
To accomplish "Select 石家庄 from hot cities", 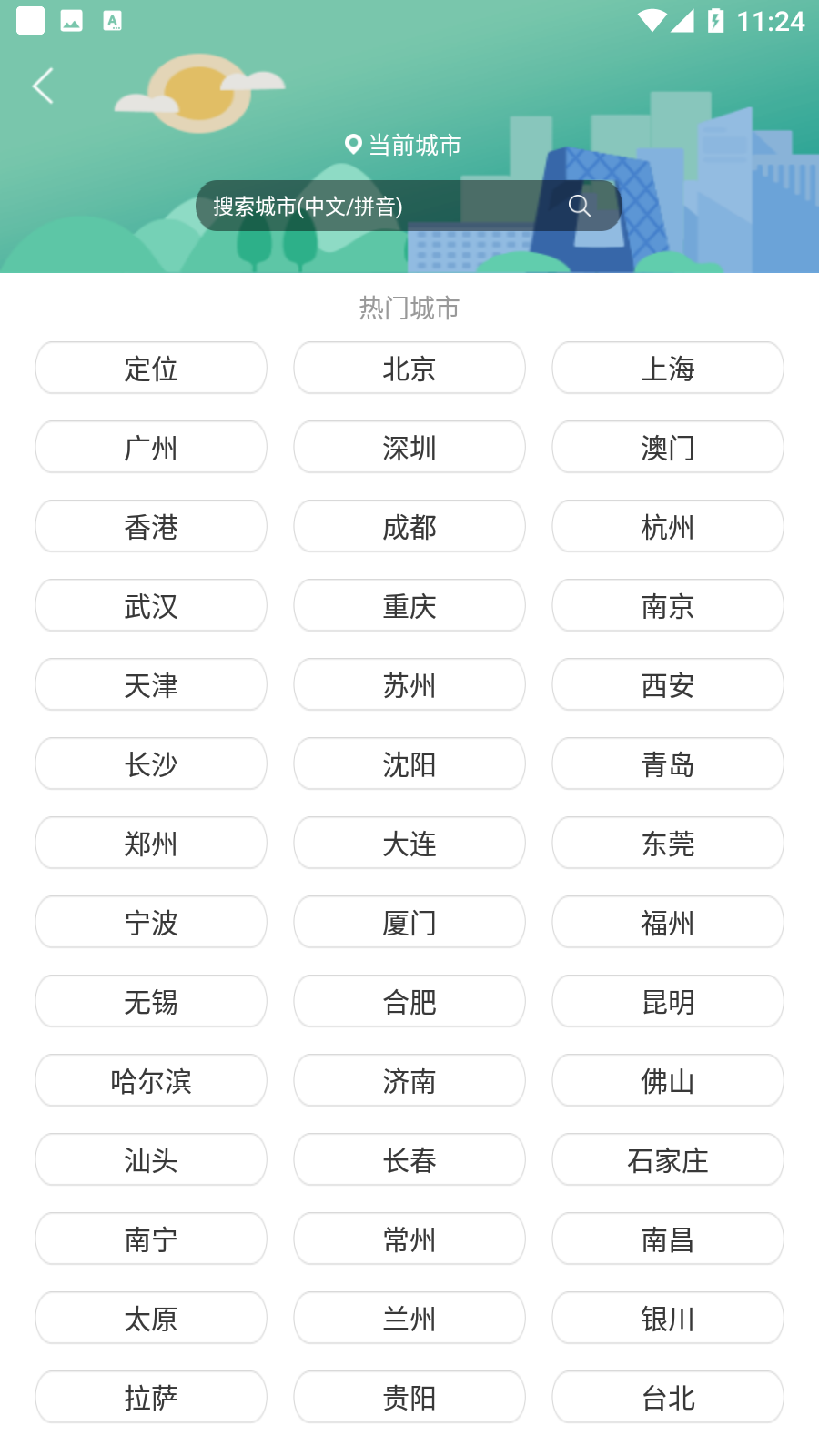I will (x=668, y=1160).
